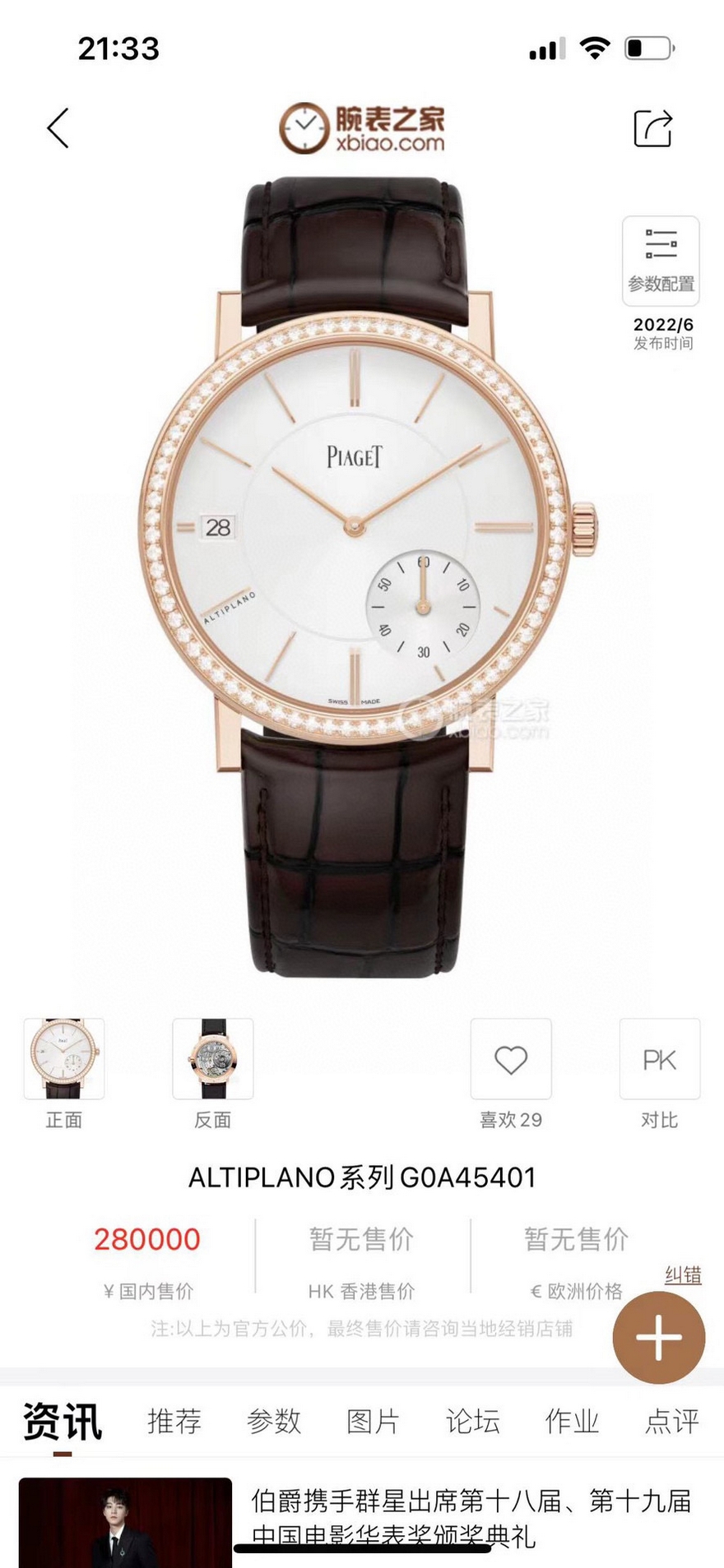
Task: Switch to the 图片 tab
Action: [x=374, y=1421]
